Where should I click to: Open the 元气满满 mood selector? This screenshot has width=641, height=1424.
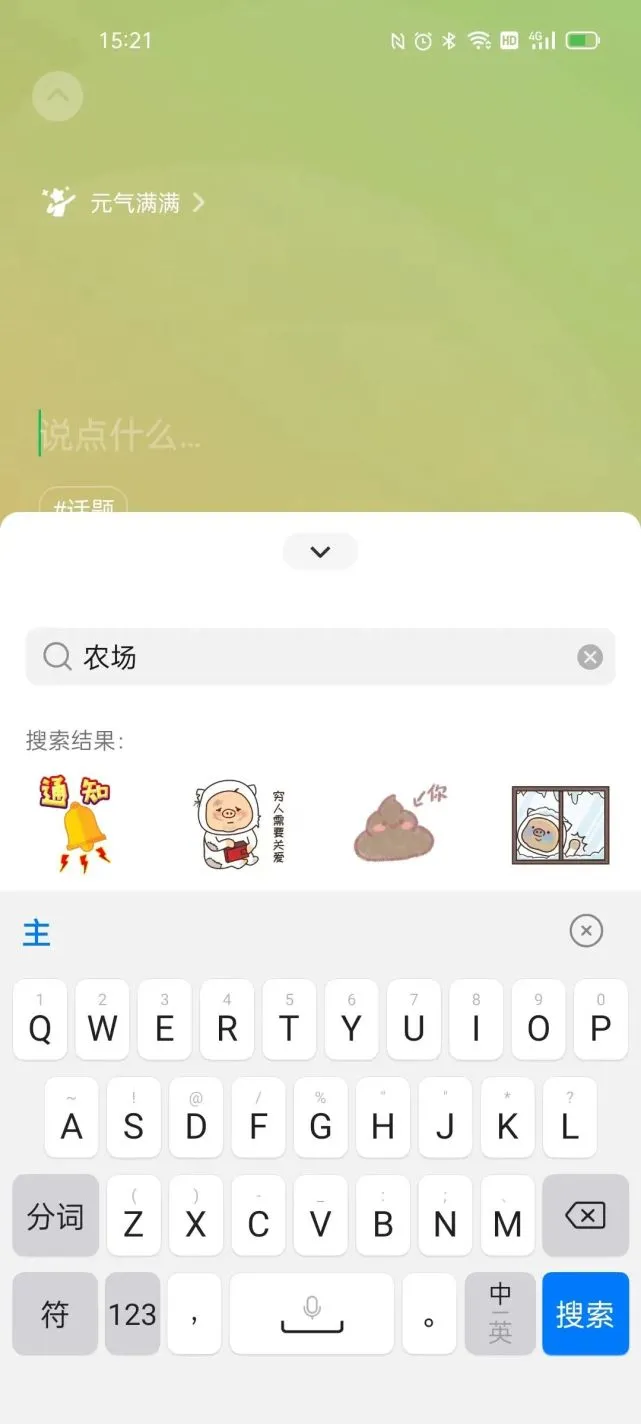click(123, 203)
